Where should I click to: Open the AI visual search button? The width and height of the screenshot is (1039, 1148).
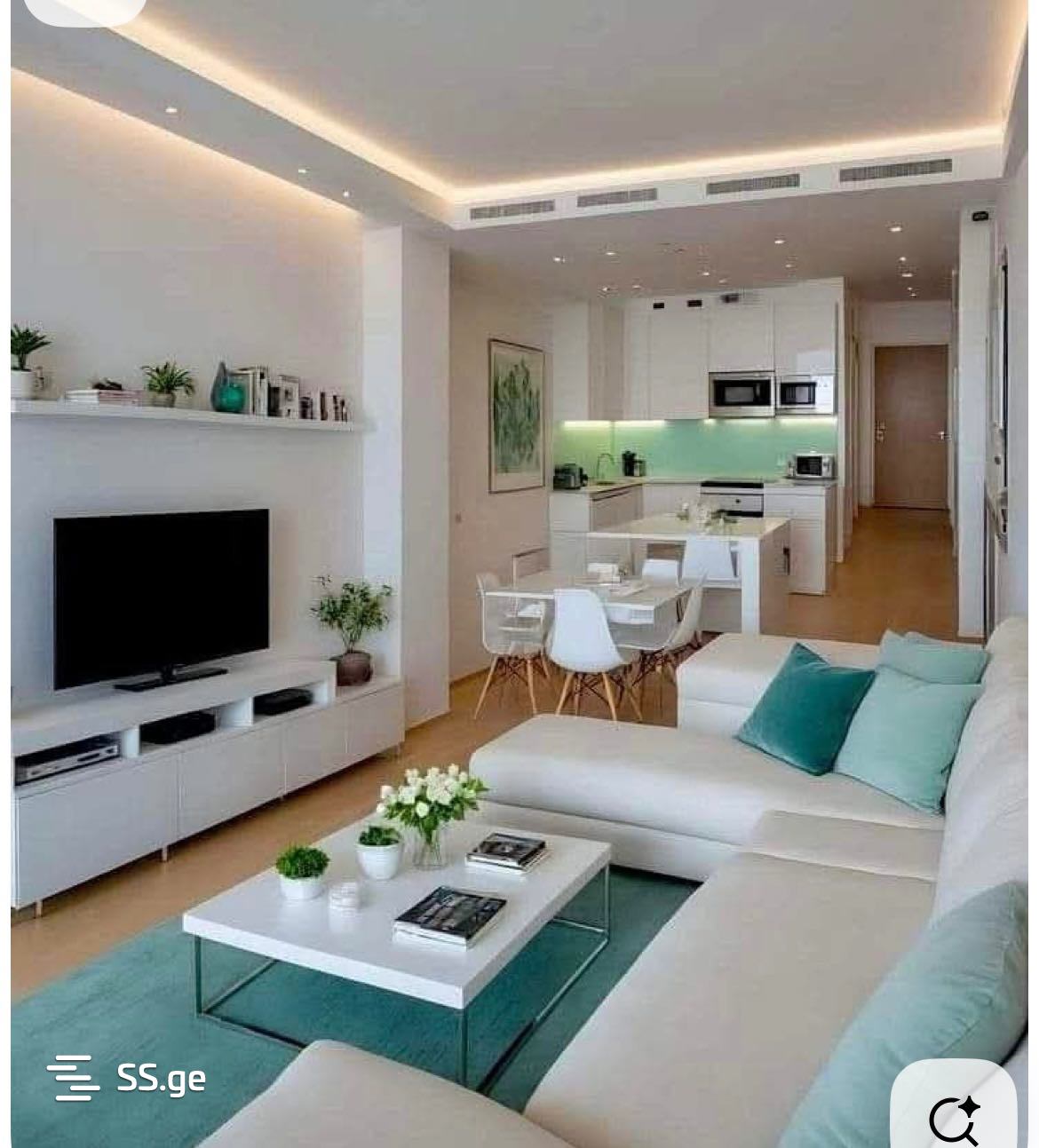(x=954, y=1117)
